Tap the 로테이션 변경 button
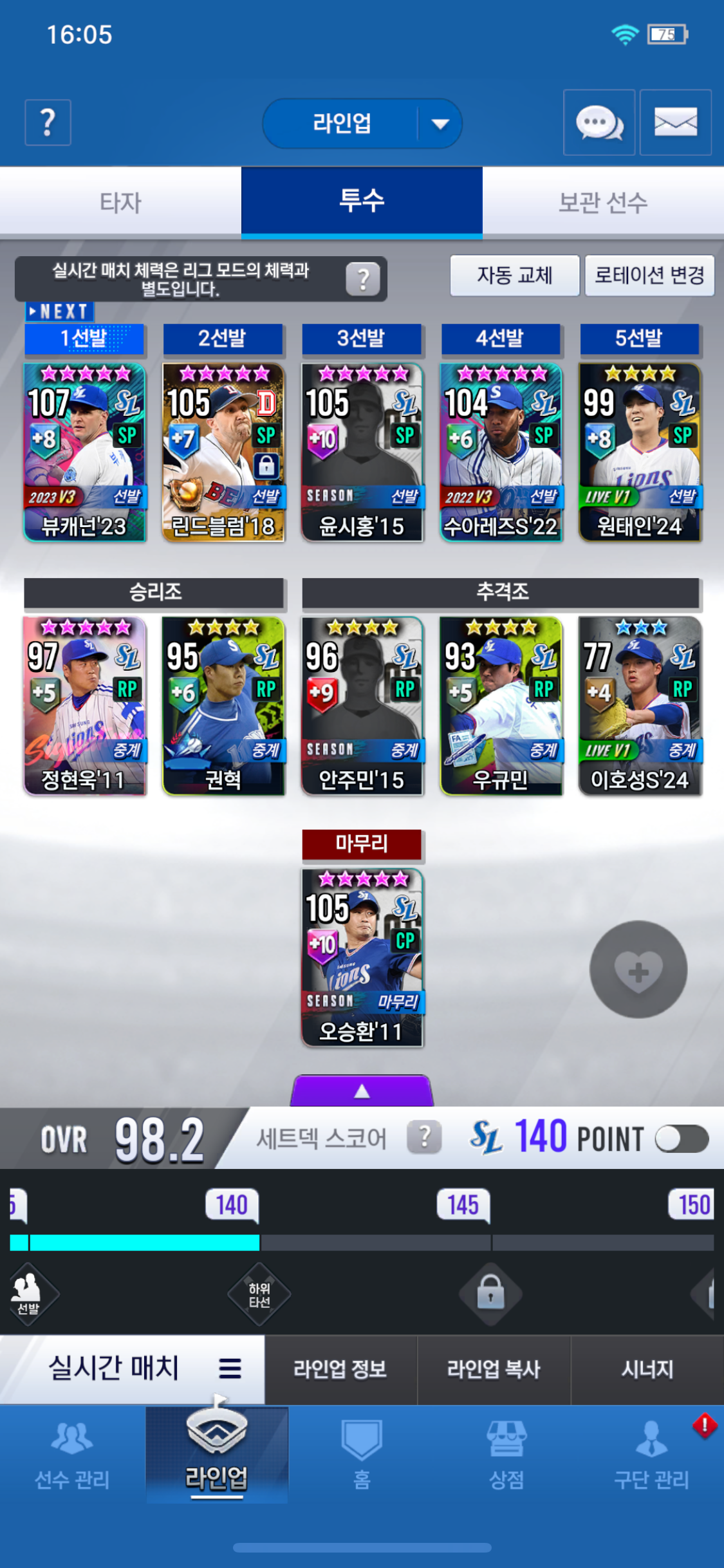 pyautogui.click(x=649, y=275)
